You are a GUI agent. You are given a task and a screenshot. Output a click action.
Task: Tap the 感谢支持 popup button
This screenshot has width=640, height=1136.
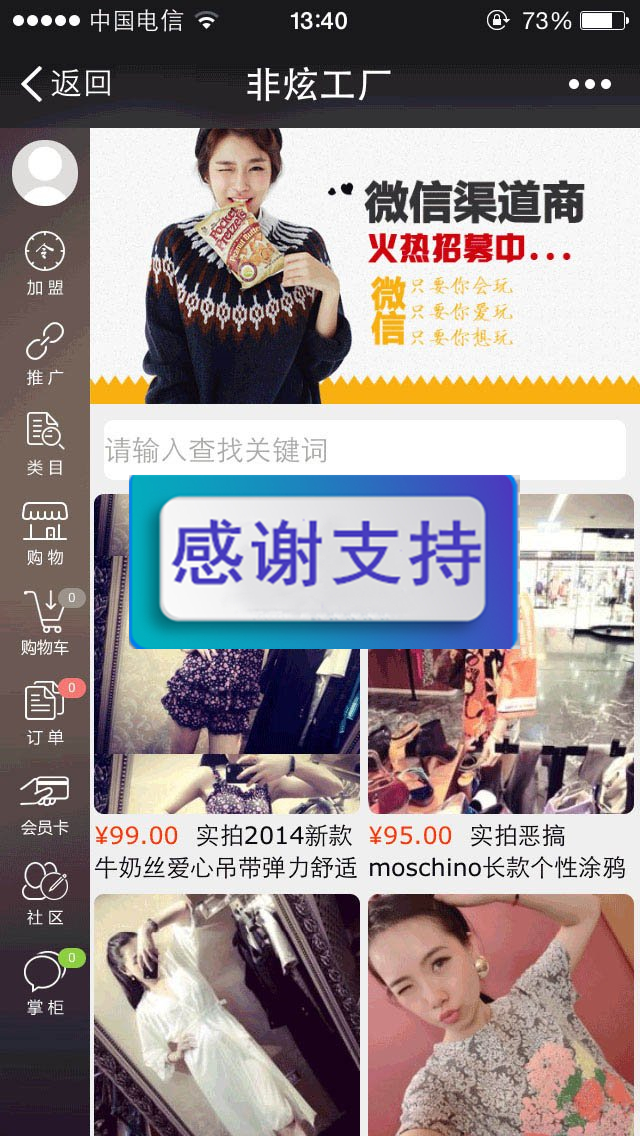tap(322, 556)
